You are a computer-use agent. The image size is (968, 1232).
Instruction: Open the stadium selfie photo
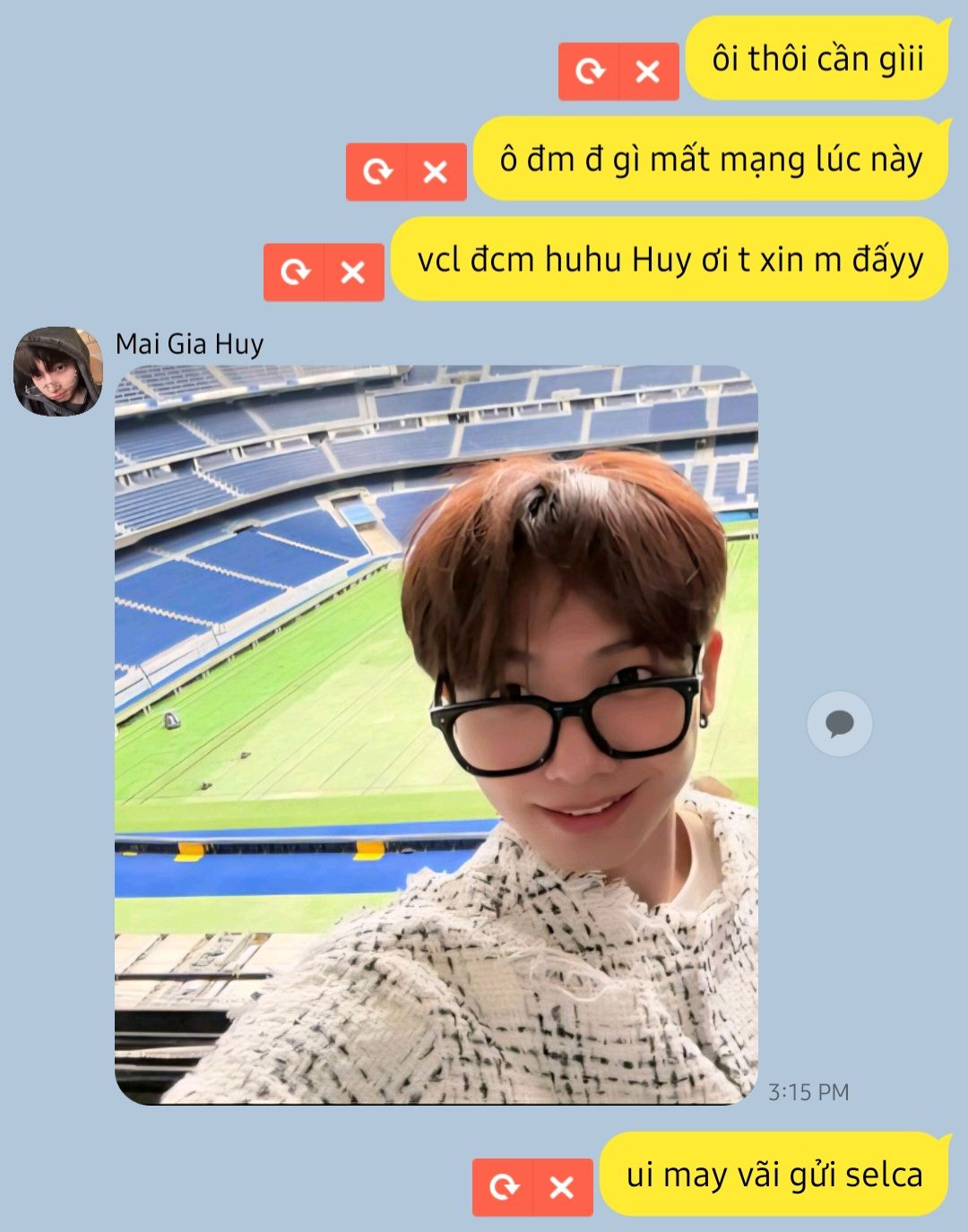(436, 735)
